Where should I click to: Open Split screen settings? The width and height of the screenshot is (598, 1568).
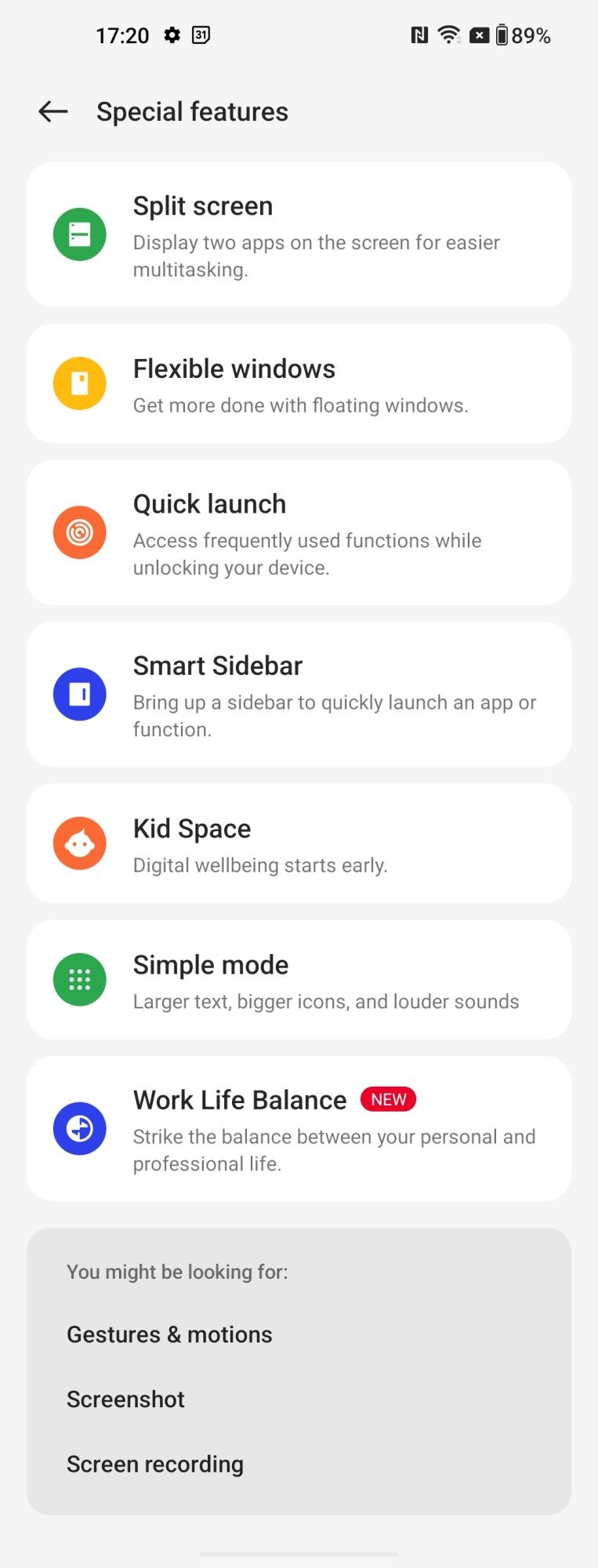click(299, 234)
